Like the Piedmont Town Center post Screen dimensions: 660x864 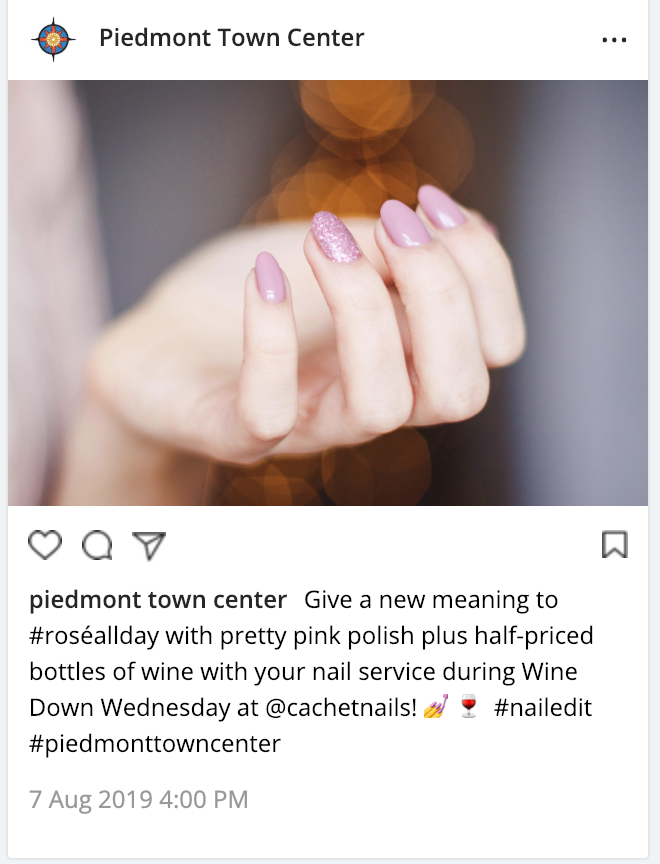(45, 544)
